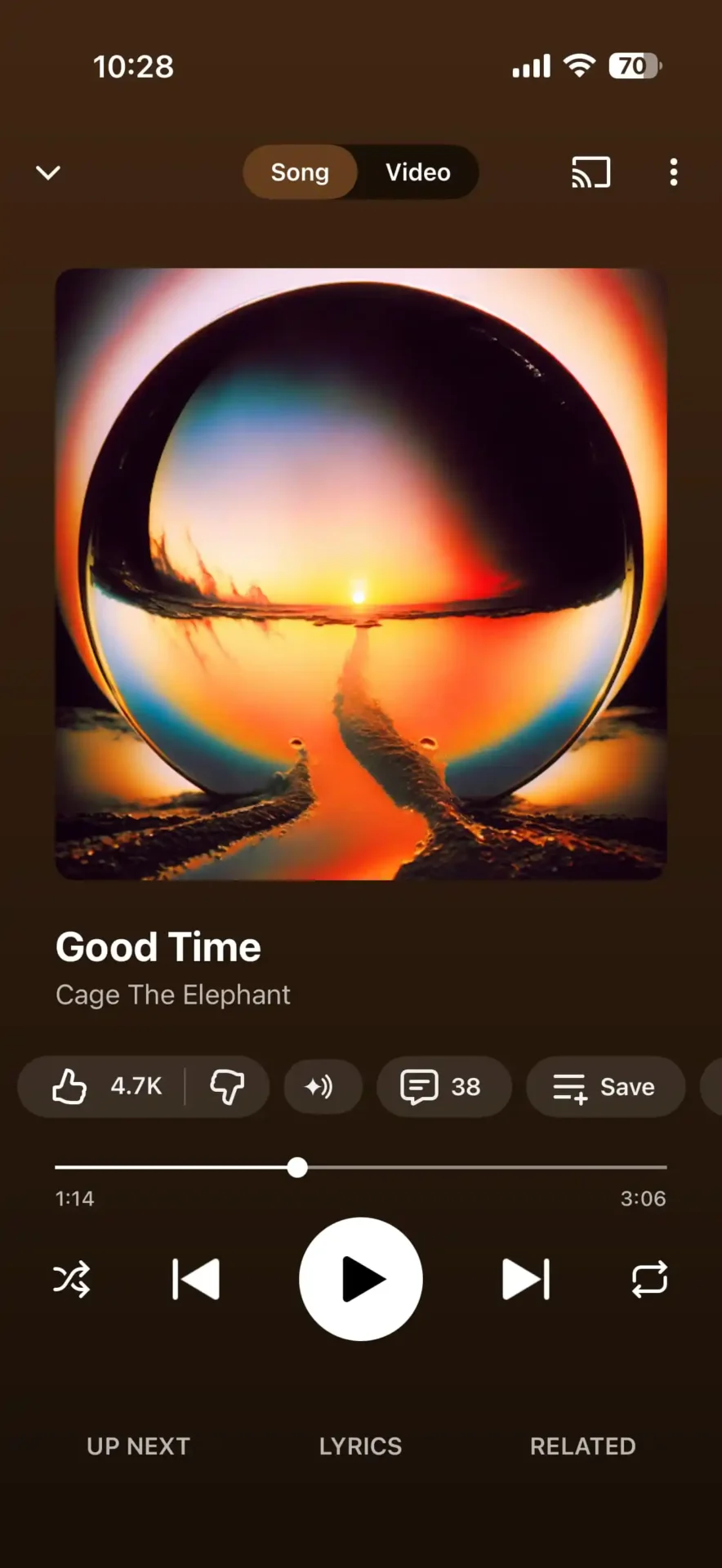Switch playback to Video mode
This screenshot has height=1568, width=722.
(417, 172)
